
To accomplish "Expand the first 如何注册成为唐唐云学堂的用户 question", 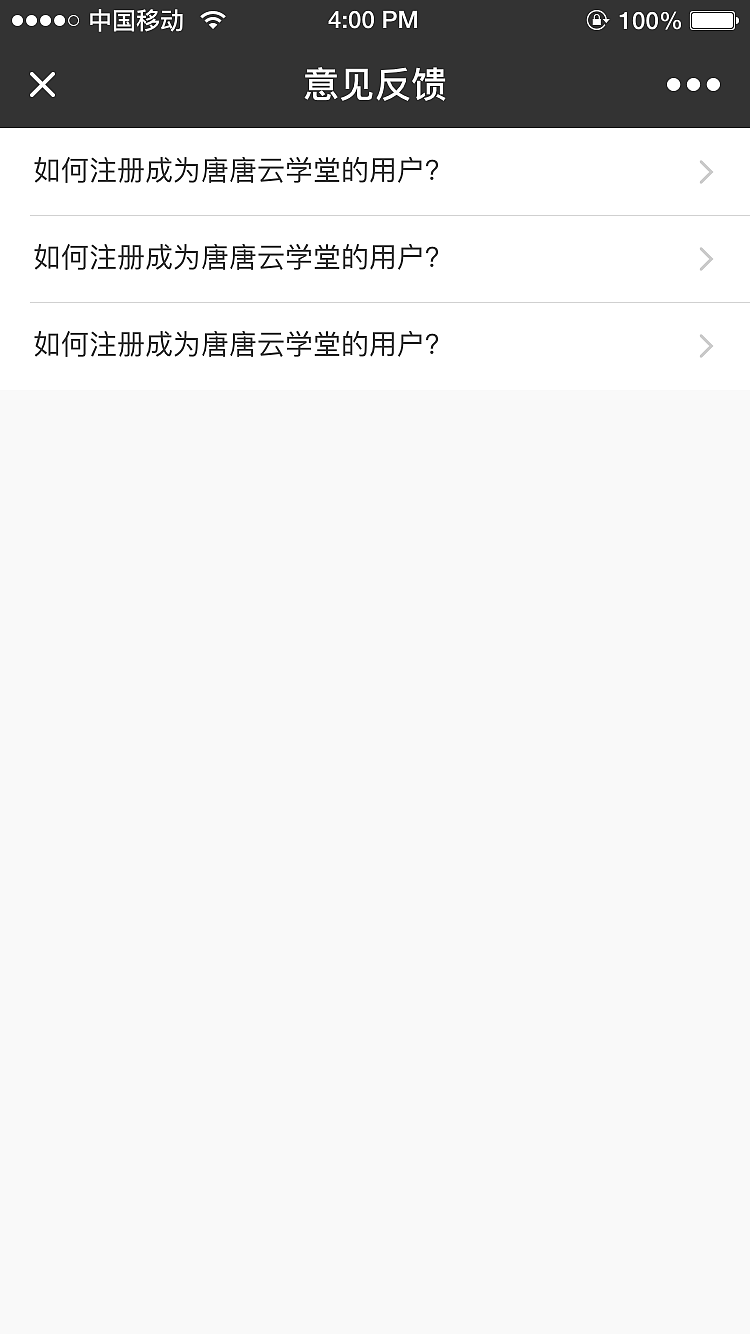I will 375,171.
